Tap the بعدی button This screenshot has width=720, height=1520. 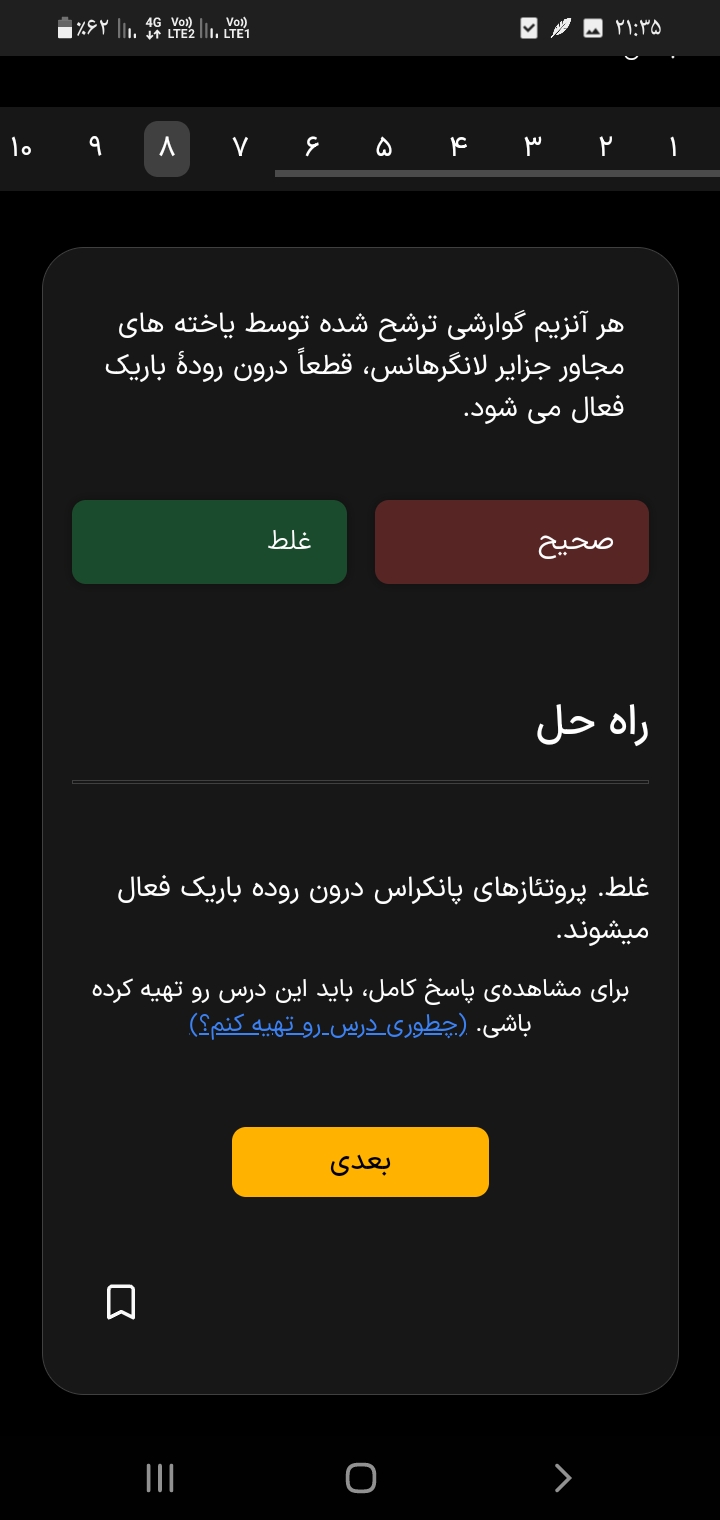pos(360,1162)
